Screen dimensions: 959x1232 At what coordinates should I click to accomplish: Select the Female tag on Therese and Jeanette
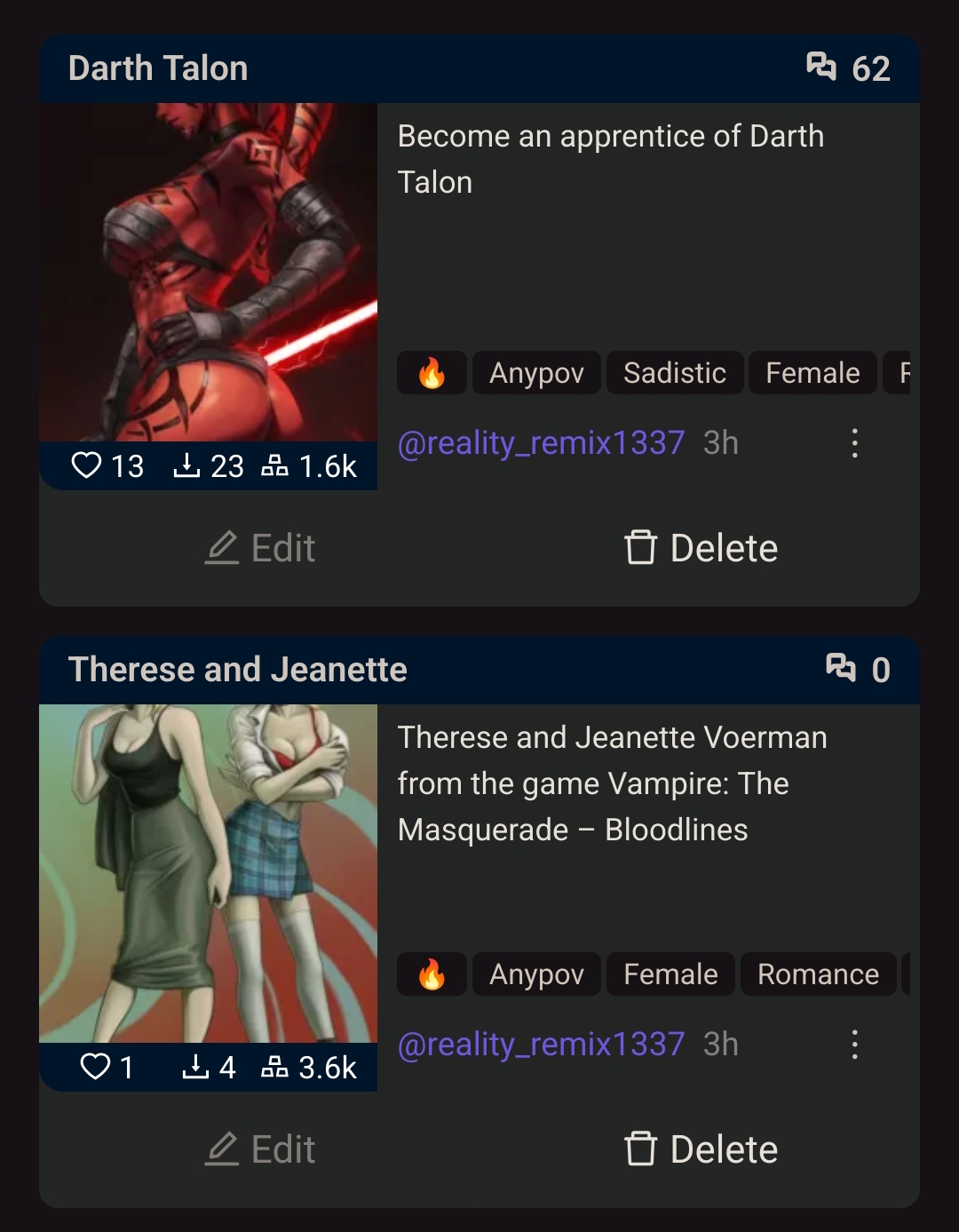click(670, 974)
